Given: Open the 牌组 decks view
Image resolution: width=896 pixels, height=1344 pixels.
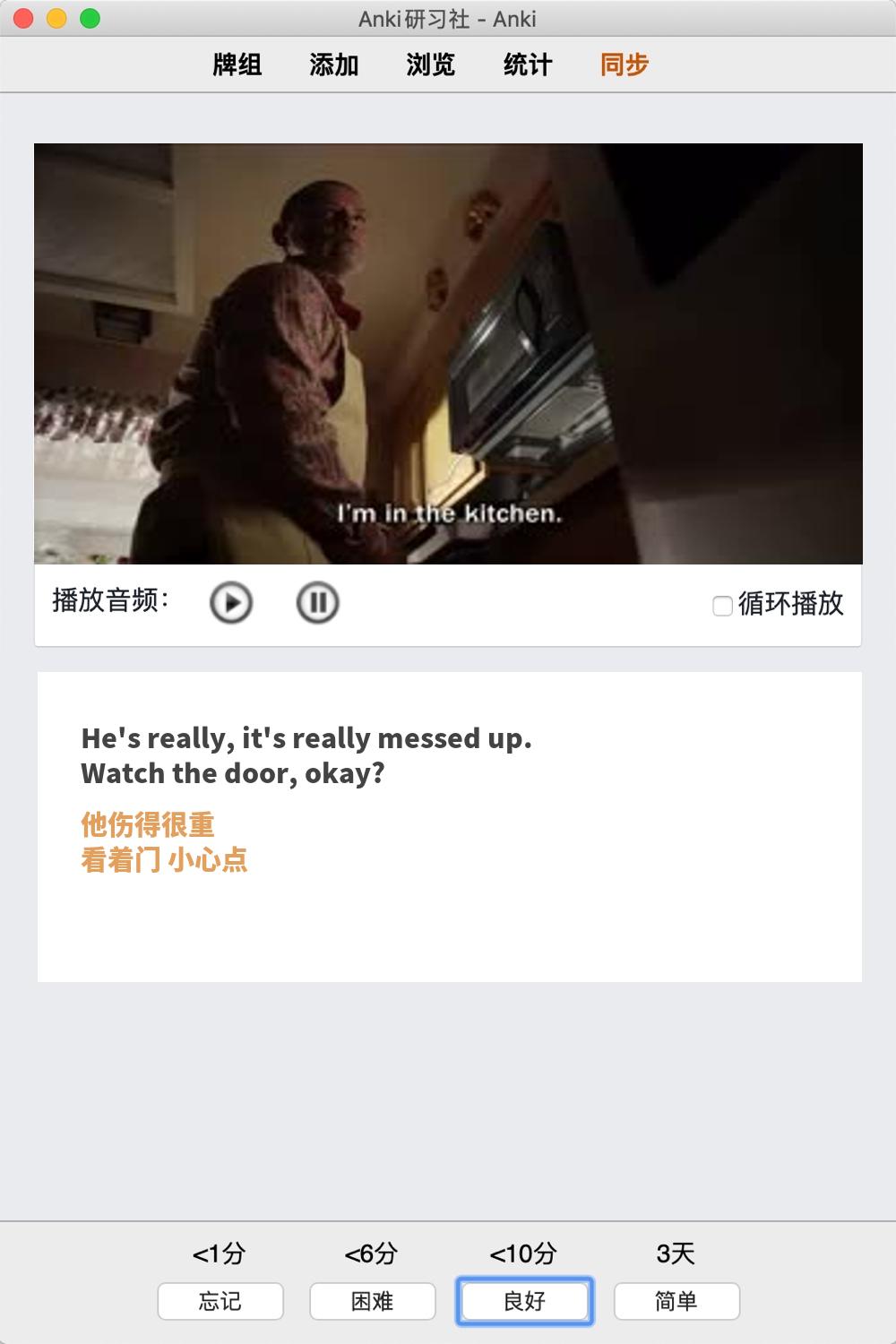Looking at the screenshot, I should 237,65.
